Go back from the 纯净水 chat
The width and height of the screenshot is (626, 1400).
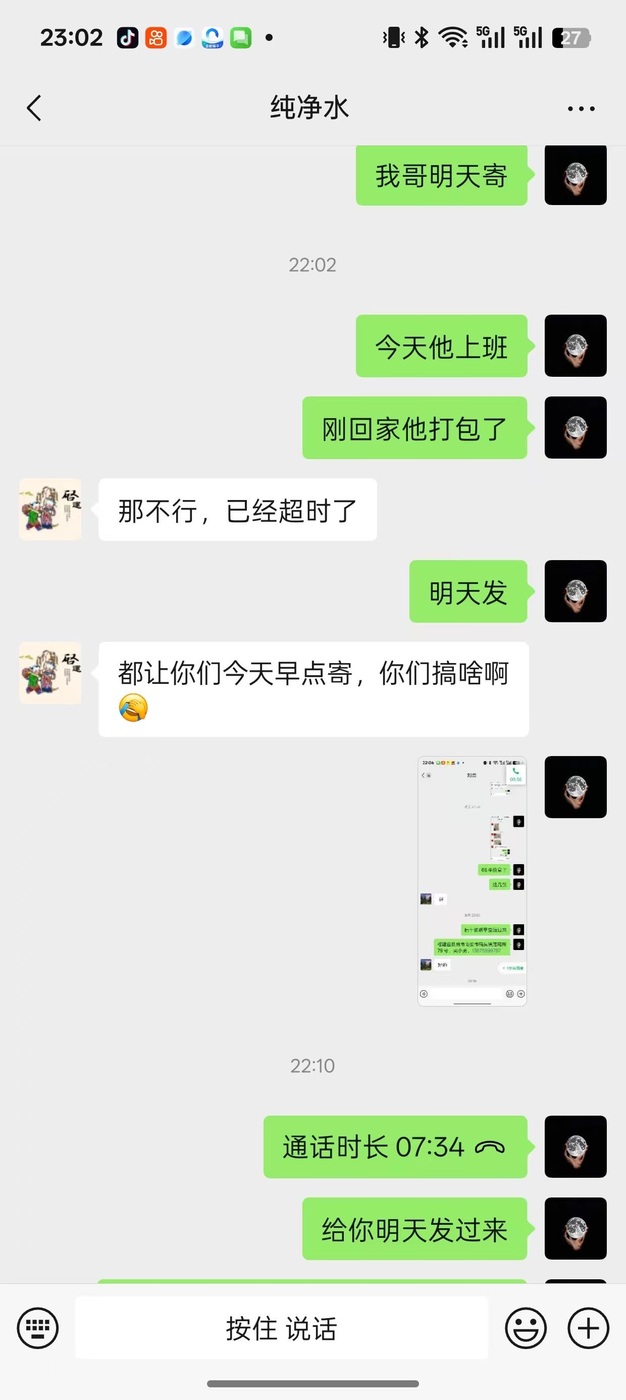(x=35, y=108)
